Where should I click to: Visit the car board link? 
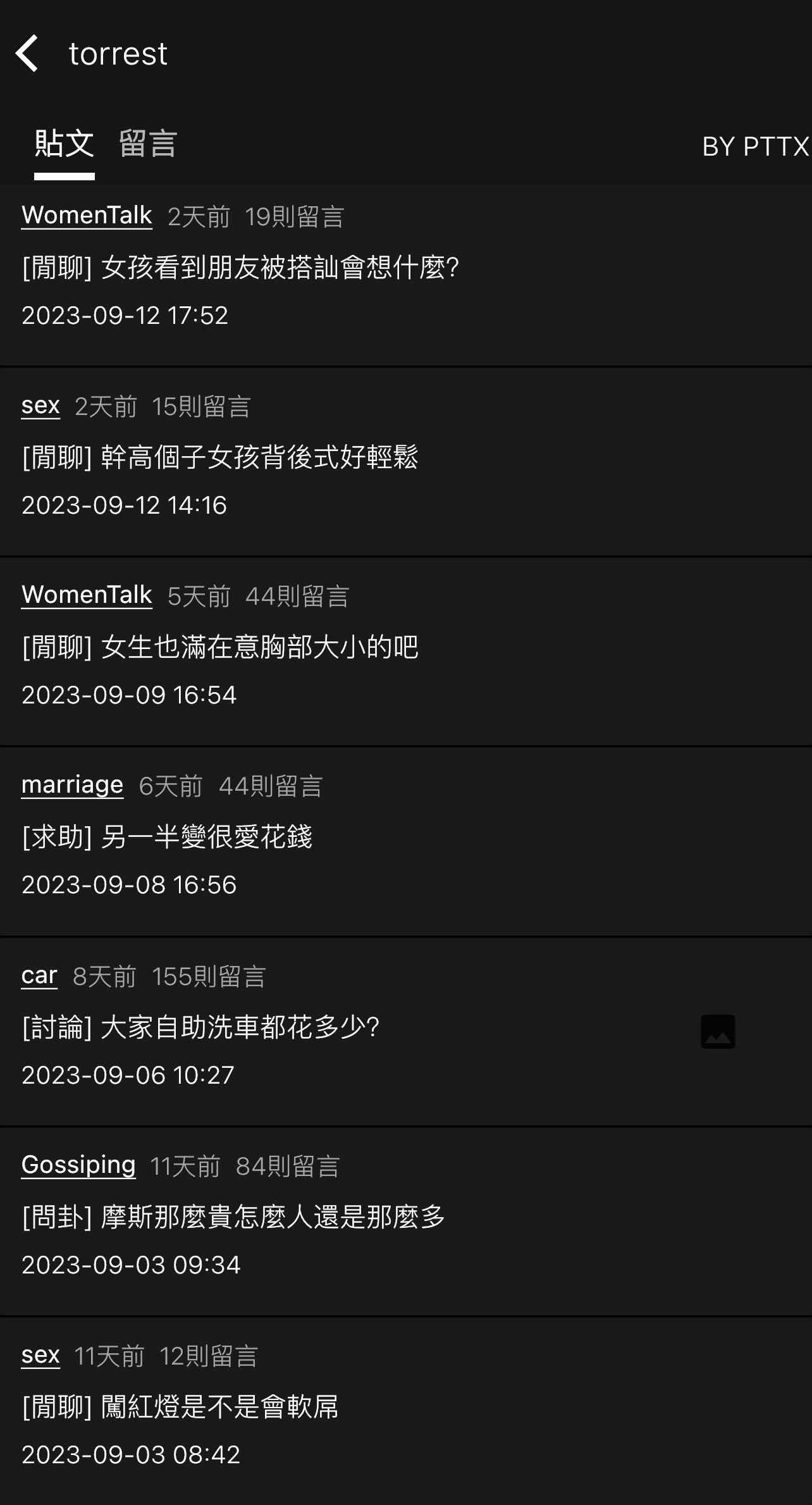click(39, 975)
